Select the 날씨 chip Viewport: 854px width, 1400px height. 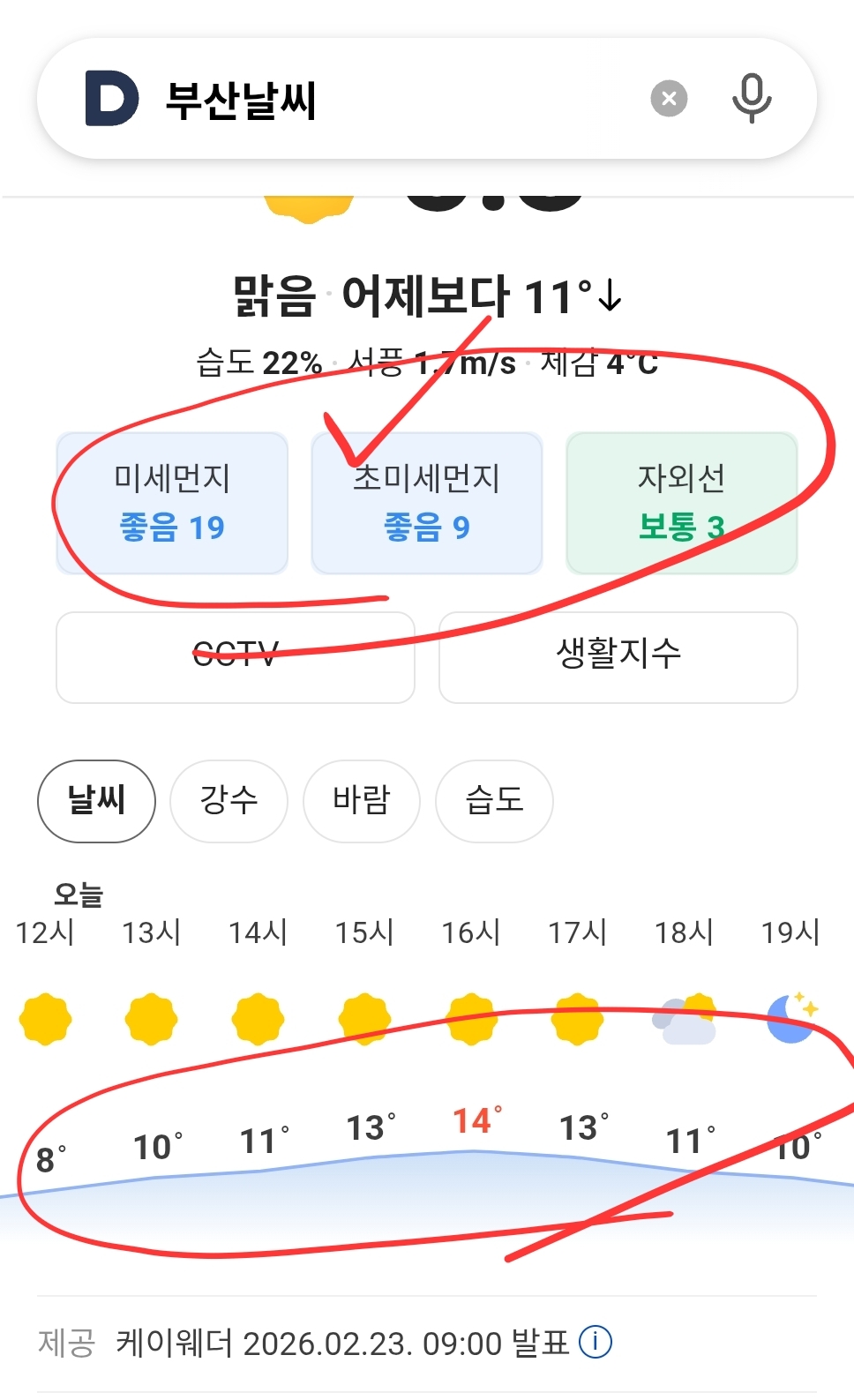pos(96,801)
